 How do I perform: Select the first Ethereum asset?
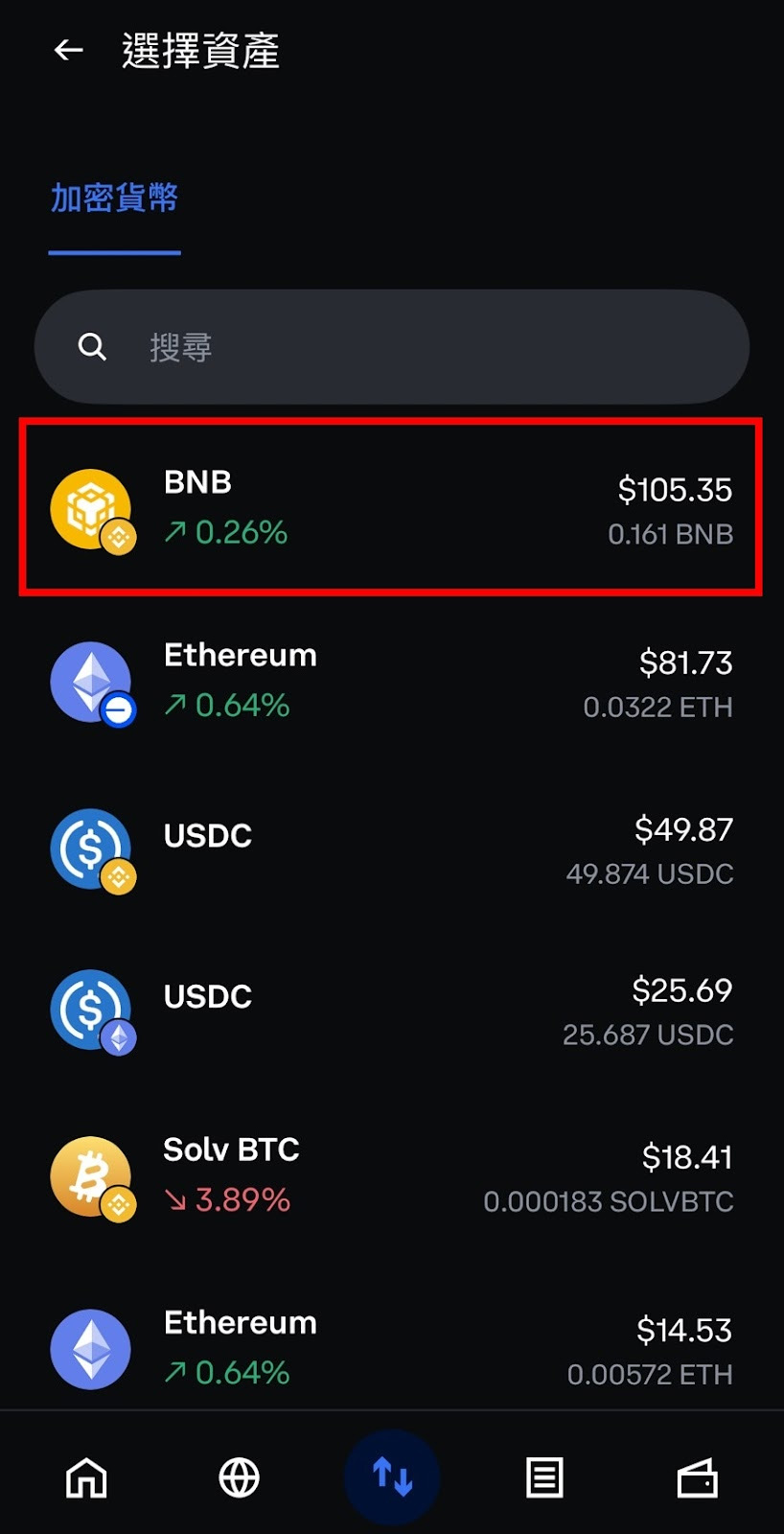click(x=392, y=681)
